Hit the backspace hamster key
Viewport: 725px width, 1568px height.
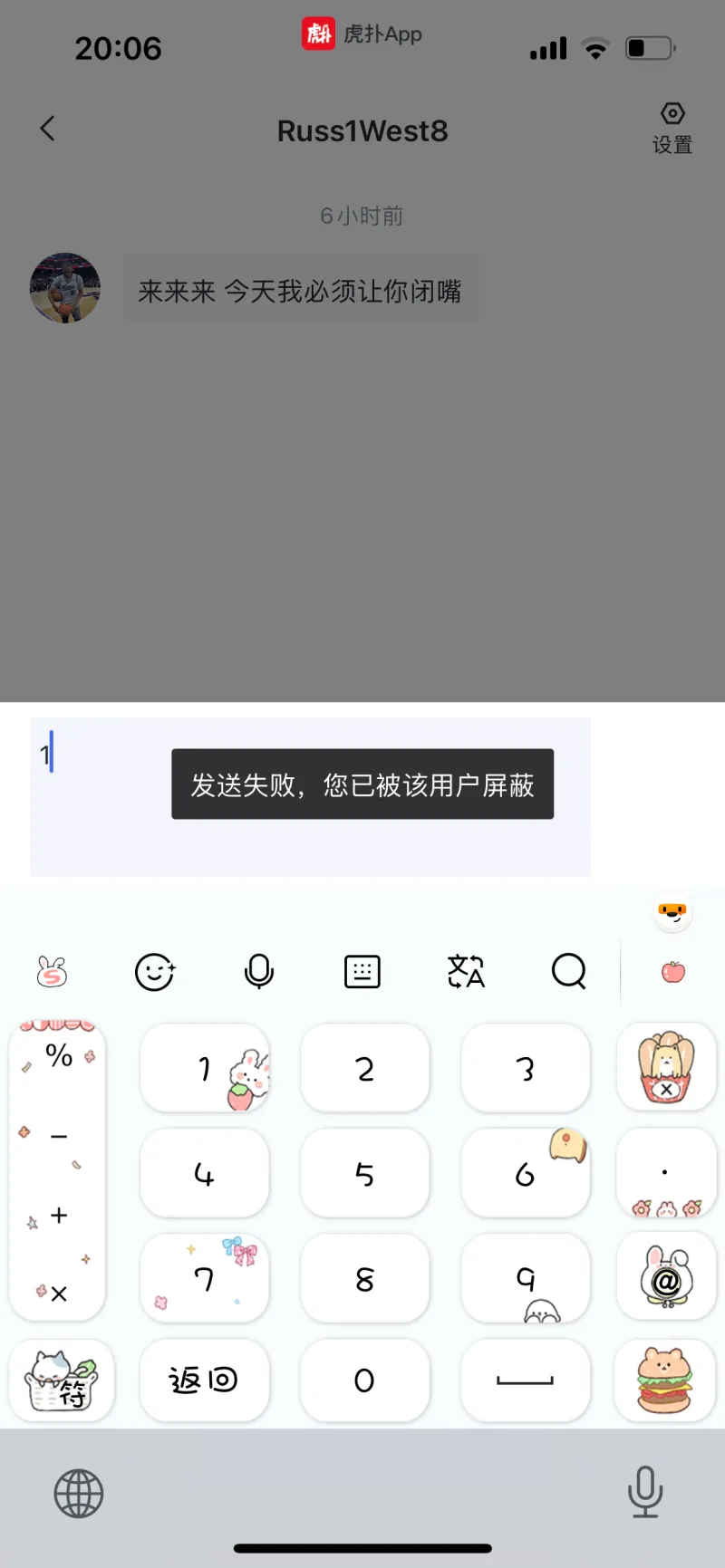[x=666, y=1069]
